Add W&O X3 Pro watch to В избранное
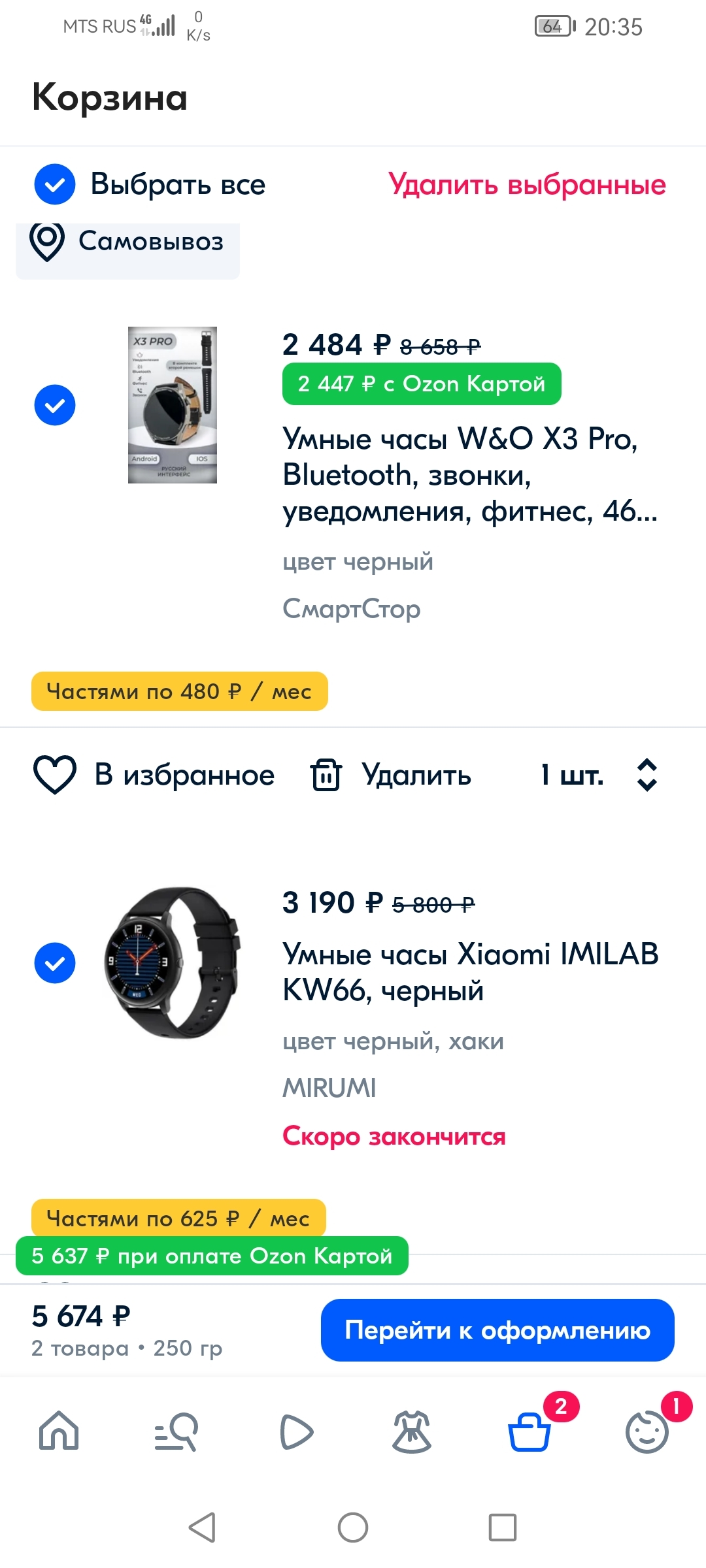The height and width of the screenshot is (1568, 706). pyautogui.click(x=154, y=775)
